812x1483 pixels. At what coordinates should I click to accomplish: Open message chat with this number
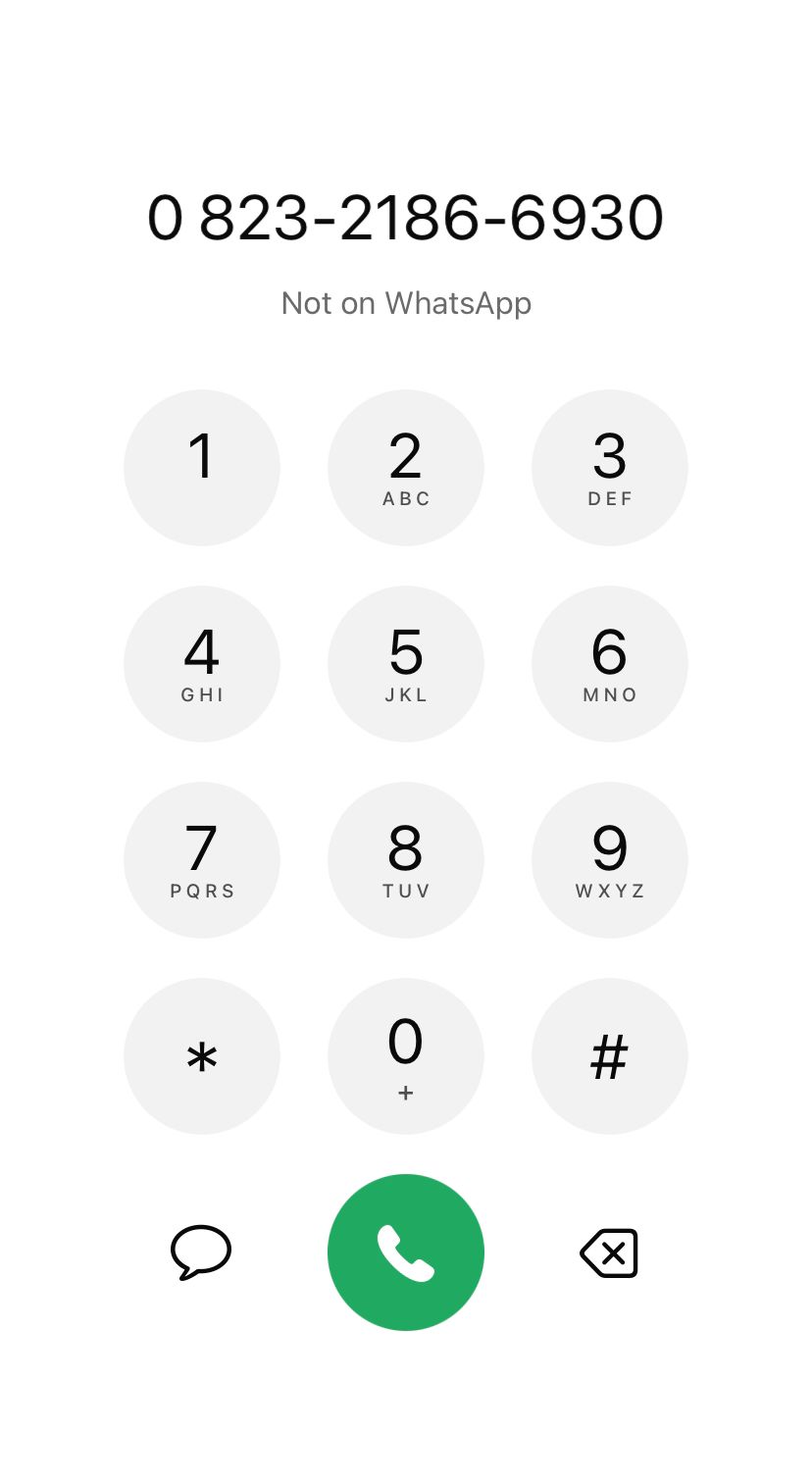click(x=201, y=1252)
